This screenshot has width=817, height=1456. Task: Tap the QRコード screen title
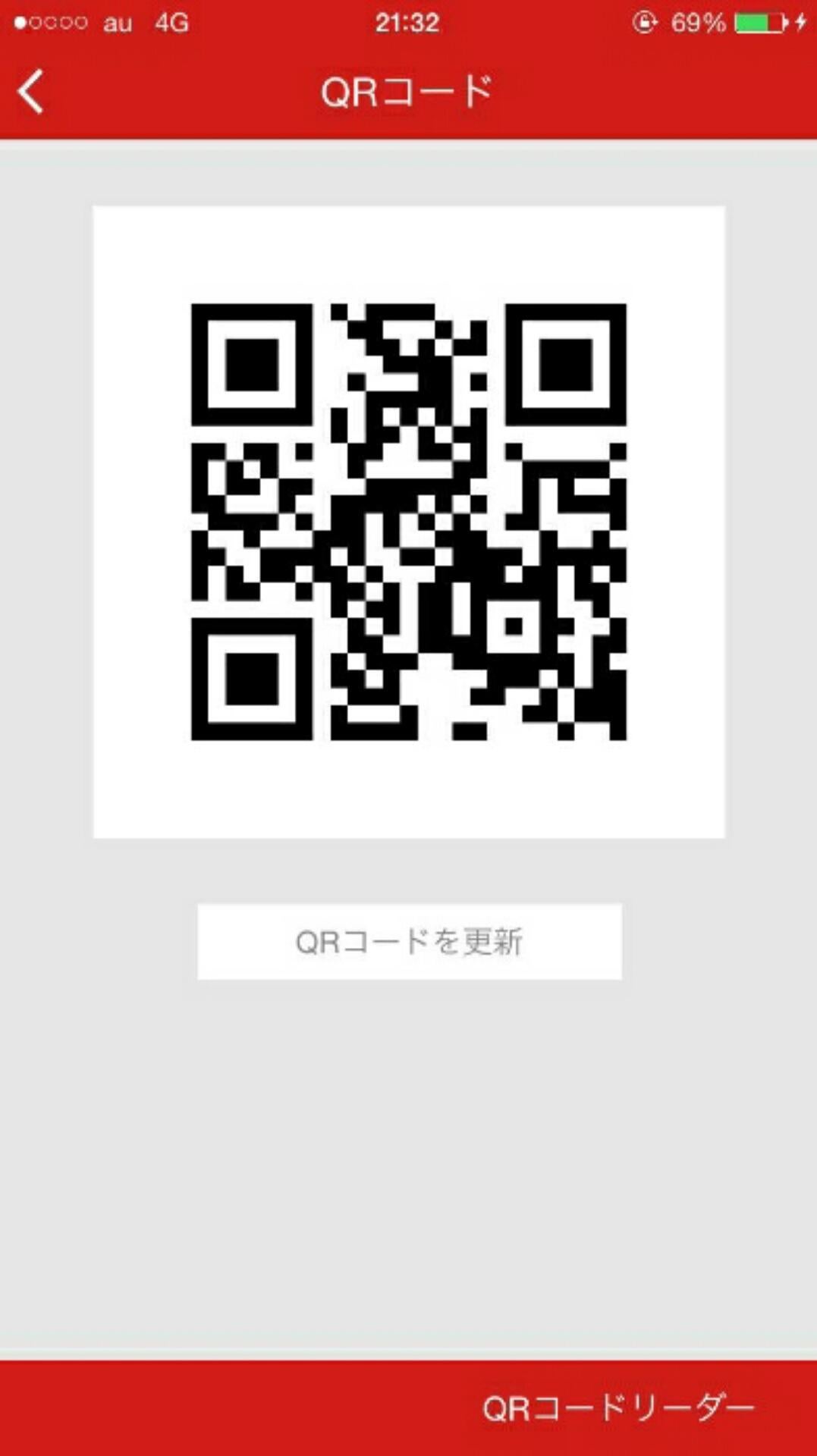point(407,89)
